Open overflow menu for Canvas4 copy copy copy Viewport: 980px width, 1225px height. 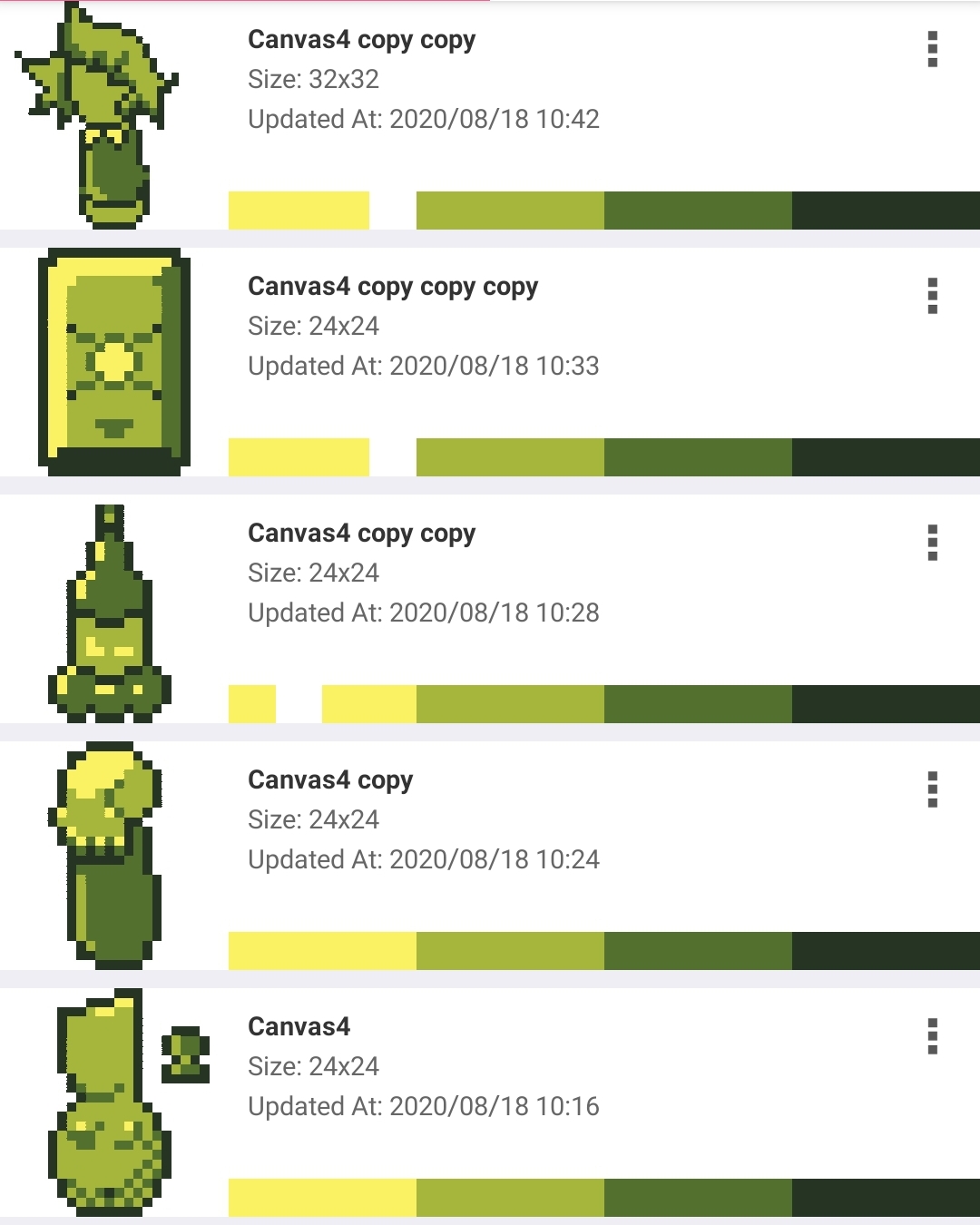click(932, 296)
